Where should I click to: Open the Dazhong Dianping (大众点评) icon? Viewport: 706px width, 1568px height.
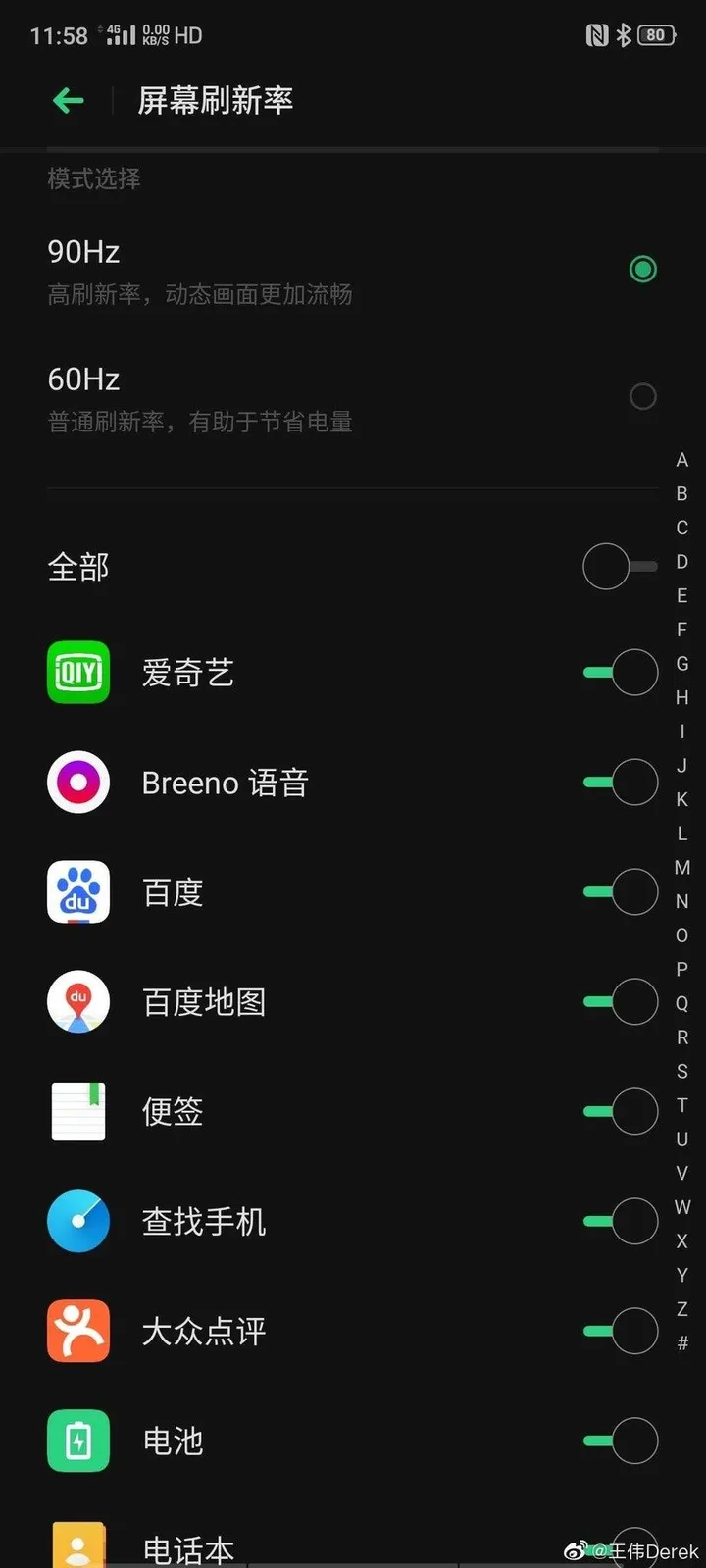coord(78,1331)
